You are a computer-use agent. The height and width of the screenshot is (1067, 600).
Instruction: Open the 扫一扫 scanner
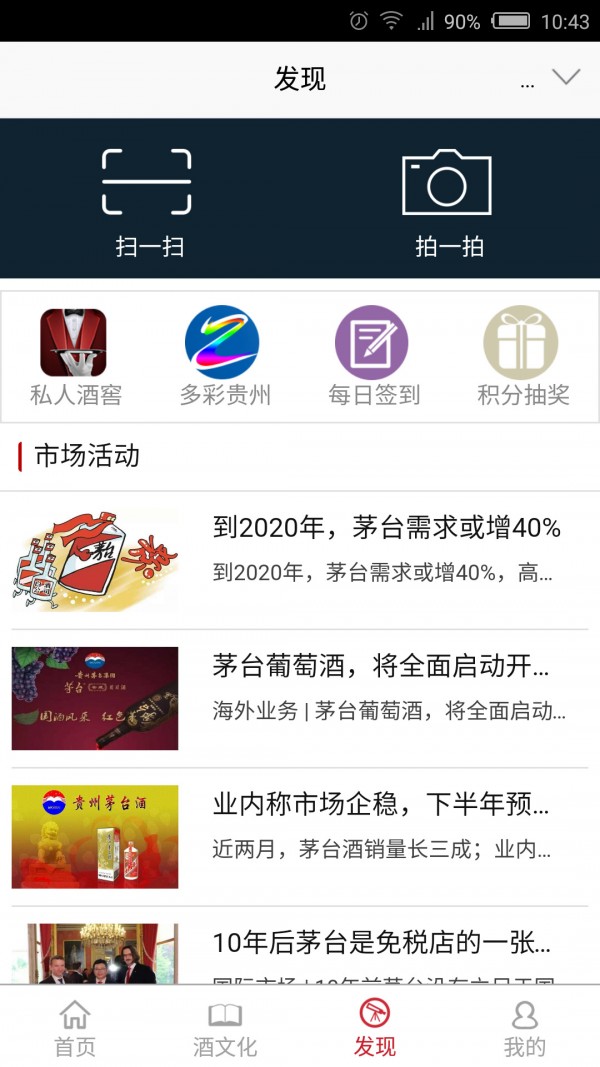point(148,201)
